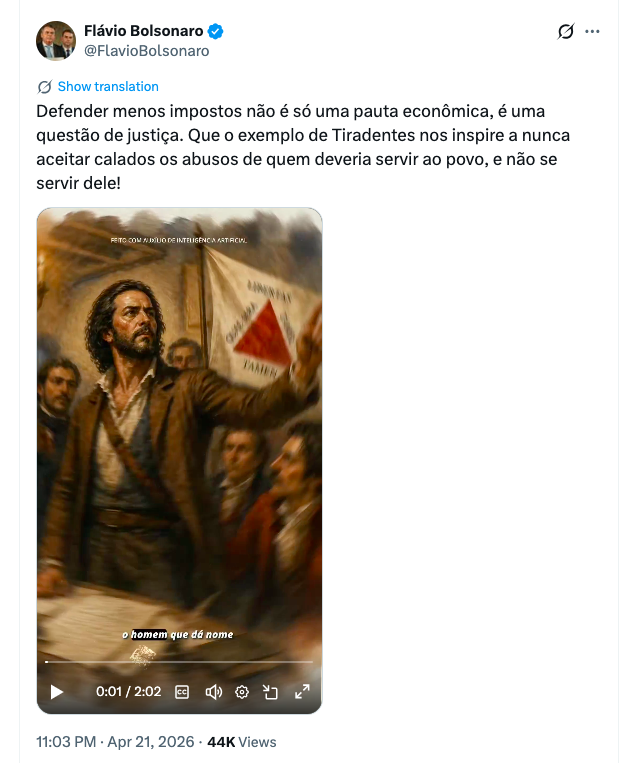Open video playback settings gear
The width and height of the screenshot is (640, 763).
pos(242,691)
